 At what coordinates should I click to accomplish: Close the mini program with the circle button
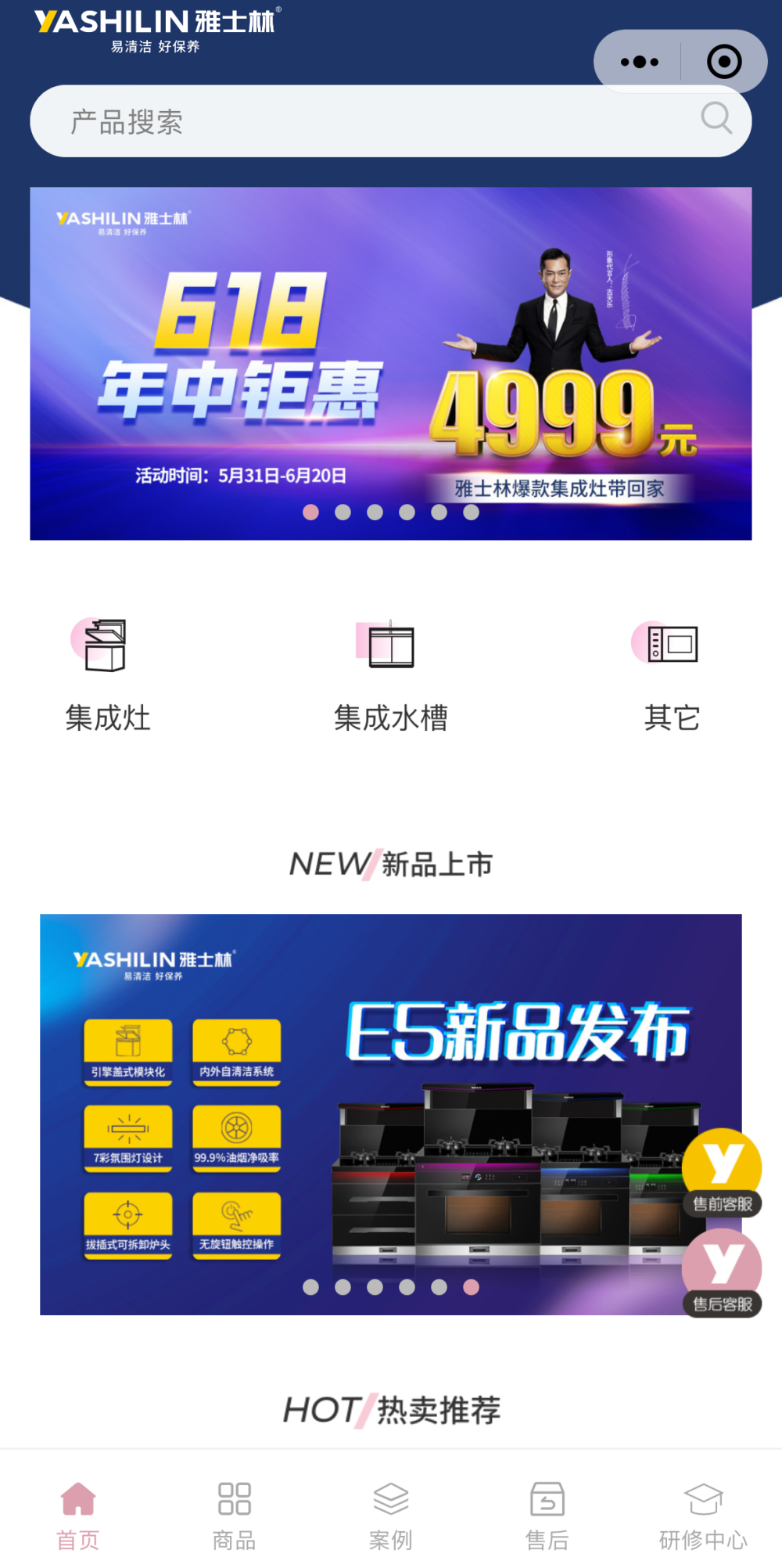[x=723, y=62]
